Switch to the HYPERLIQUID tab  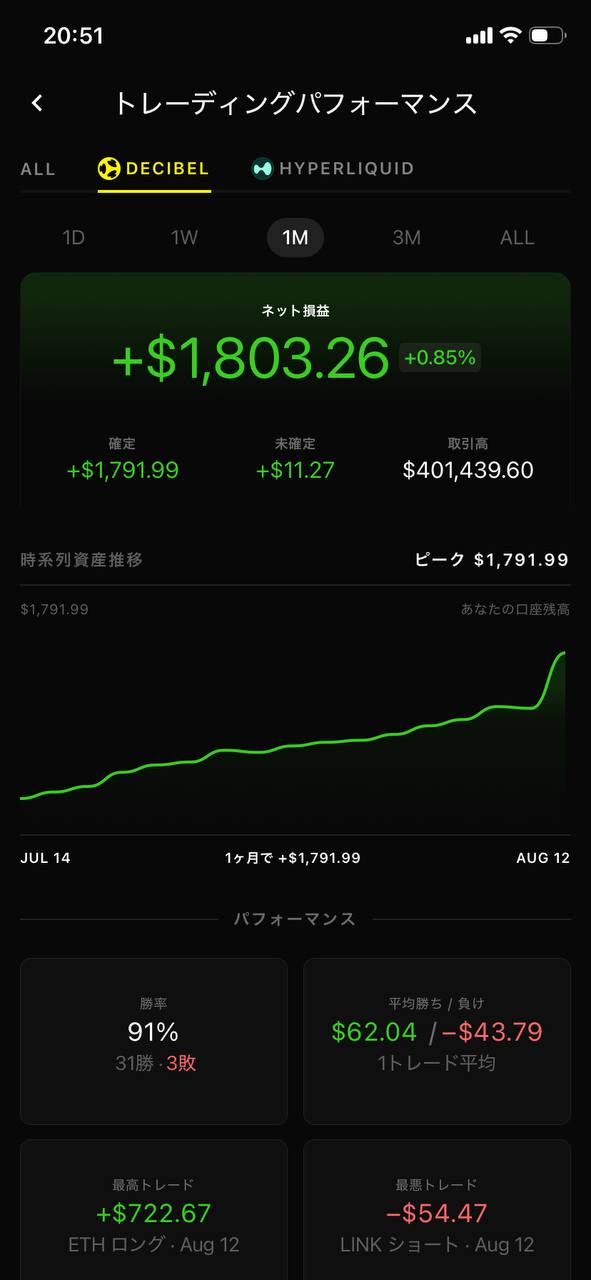333,169
